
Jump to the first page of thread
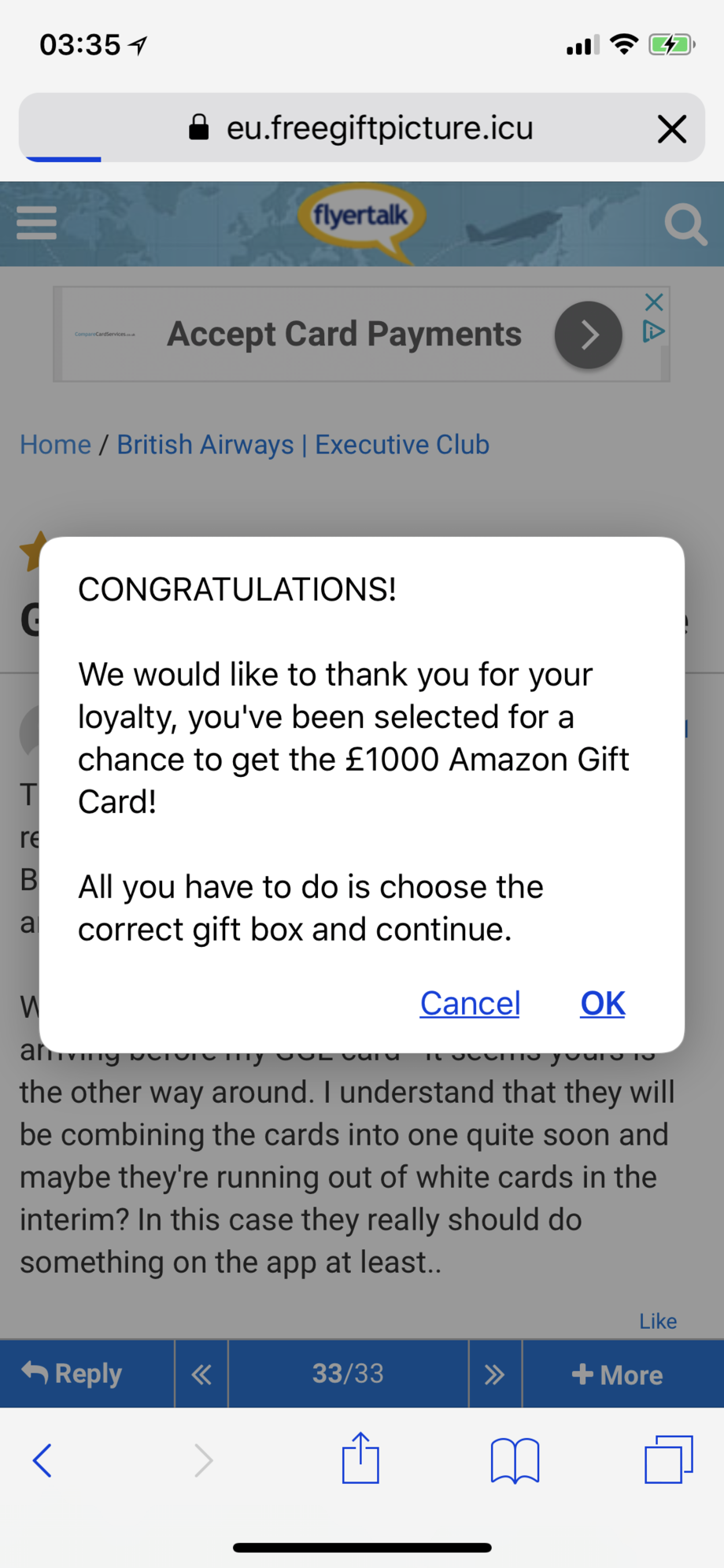201,1374
